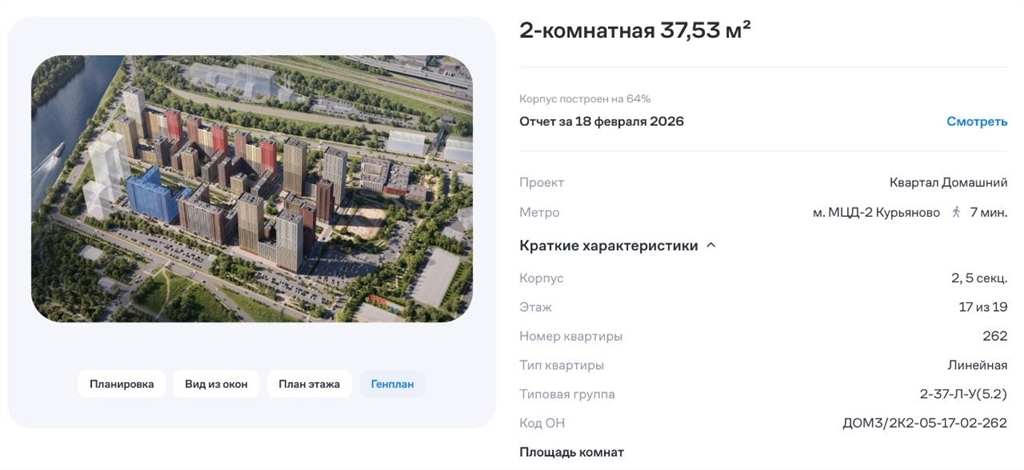Viewport: 1024px width, 470px height.
Task: Switch to the Планировка tab
Action: coord(121,384)
